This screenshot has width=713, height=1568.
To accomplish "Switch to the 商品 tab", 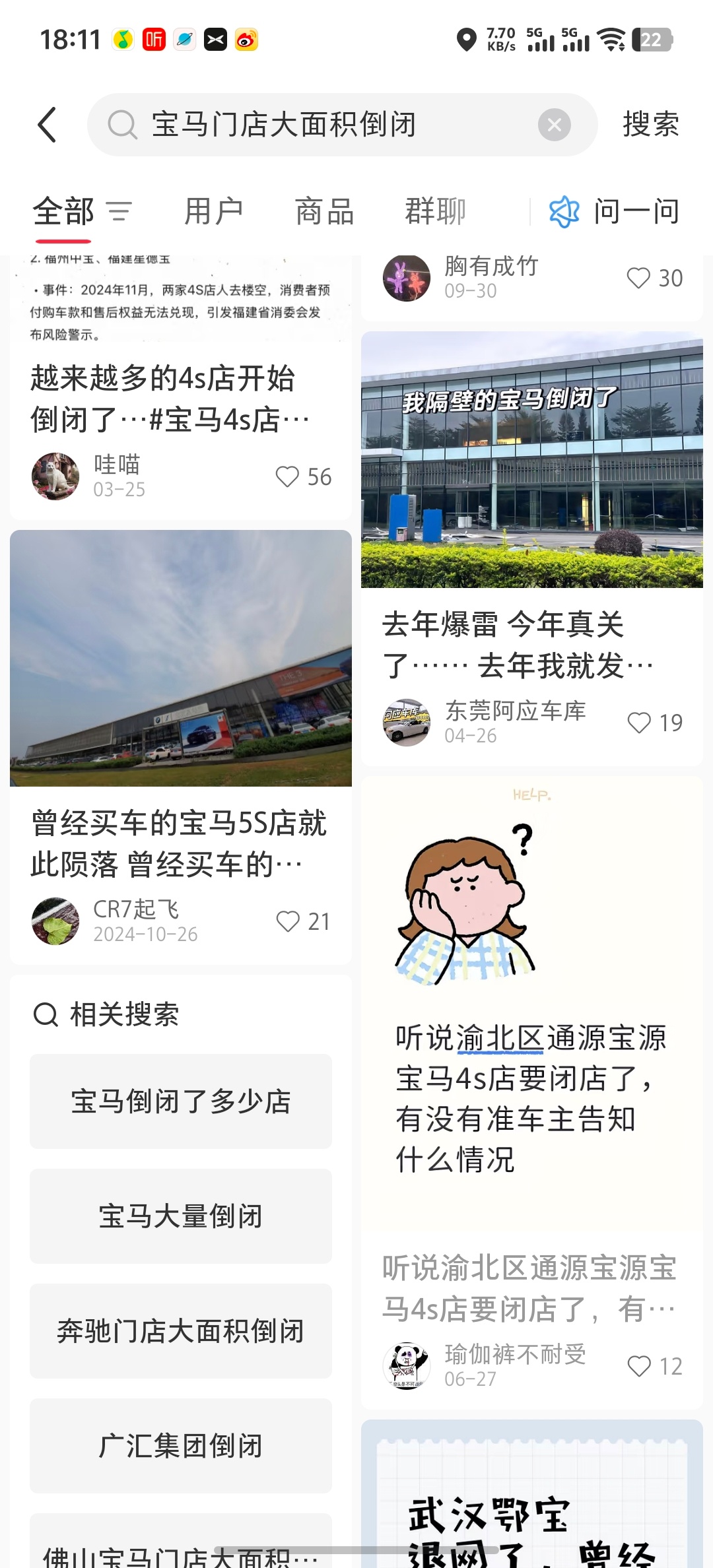I will point(324,212).
